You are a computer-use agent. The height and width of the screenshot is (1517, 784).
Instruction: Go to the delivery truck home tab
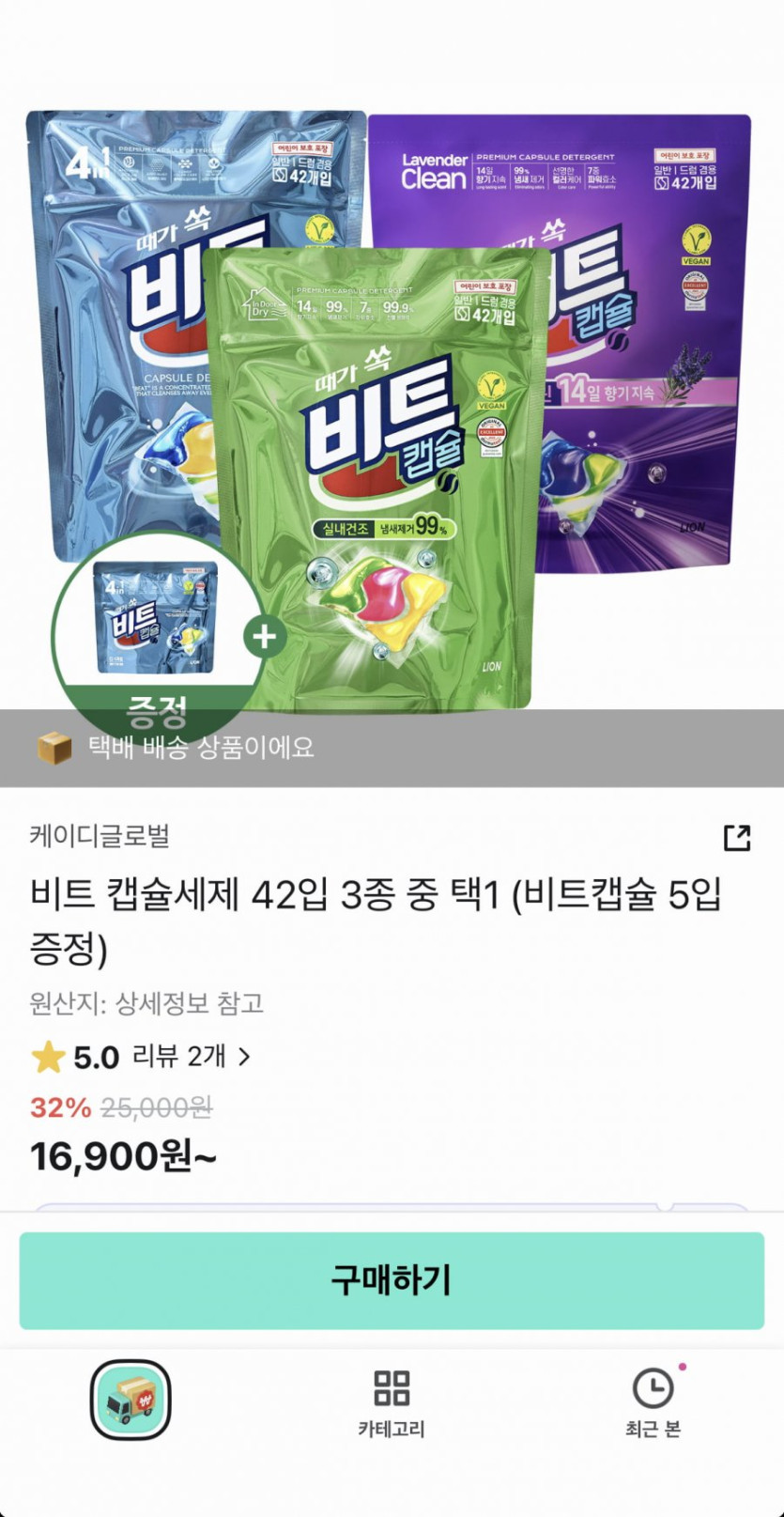[x=131, y=1400]
